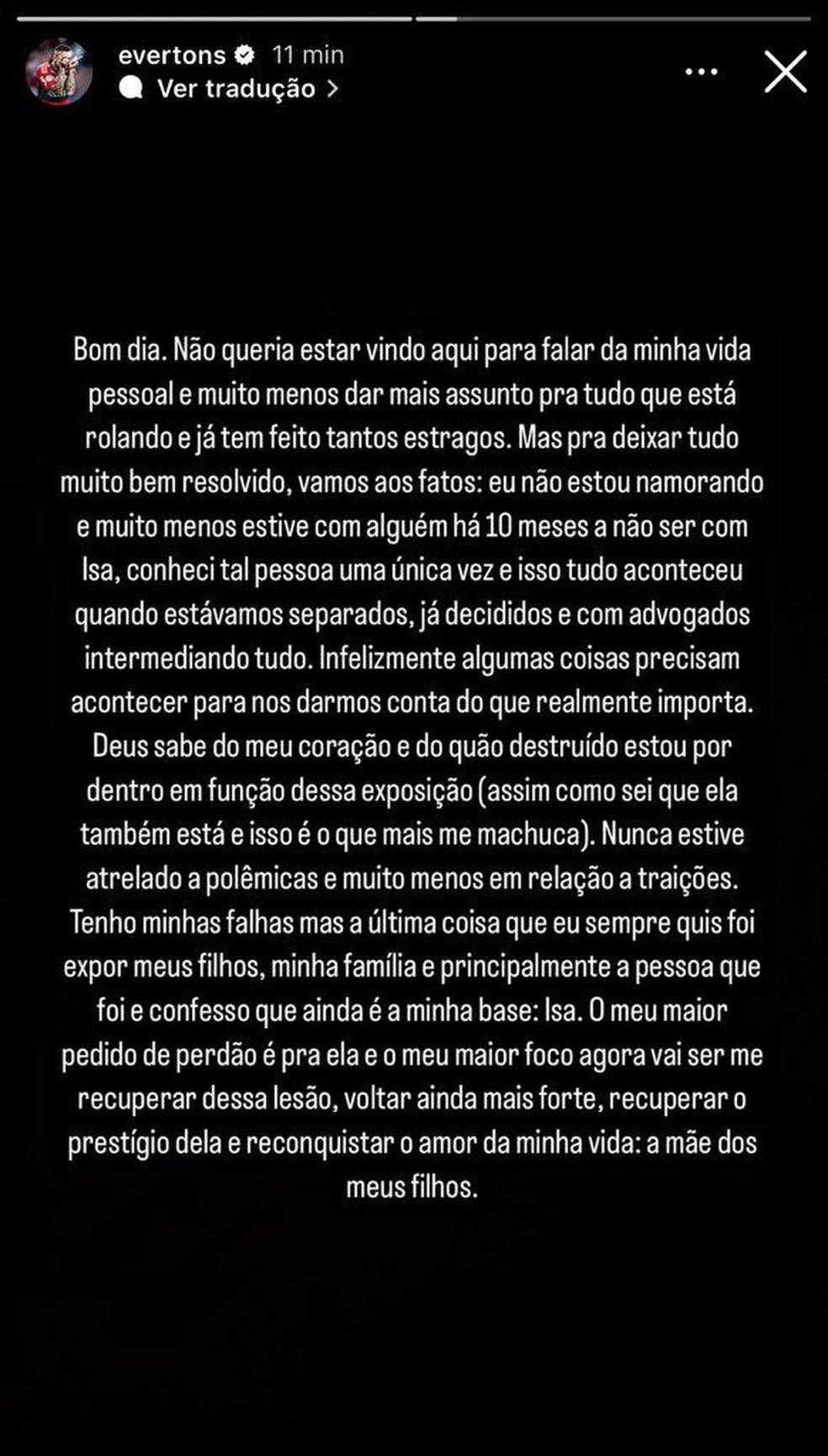Open the story options menu
Viewport: 828px width, 1456px height.
[x=701, y=72]
